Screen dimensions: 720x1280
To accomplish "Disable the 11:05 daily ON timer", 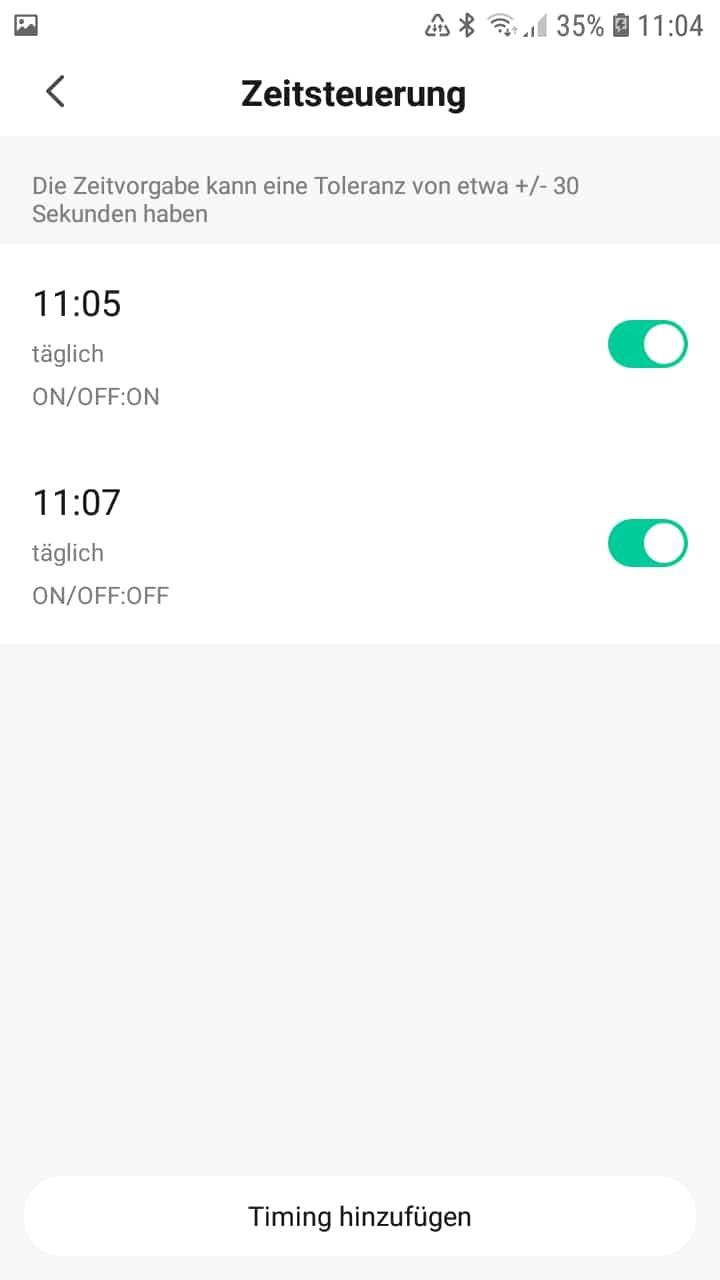I will (647, 344).
